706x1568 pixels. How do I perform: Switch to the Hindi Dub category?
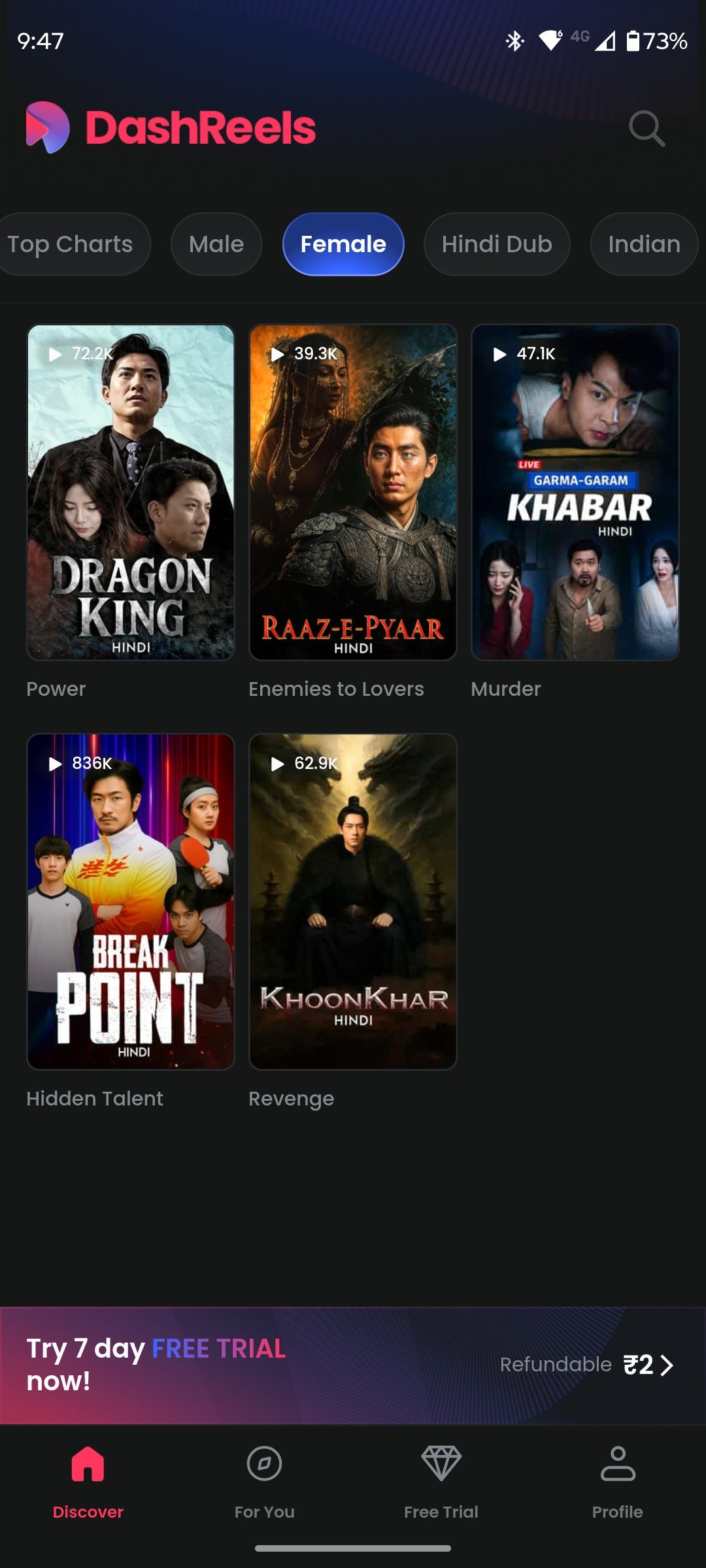click(497, 244)
